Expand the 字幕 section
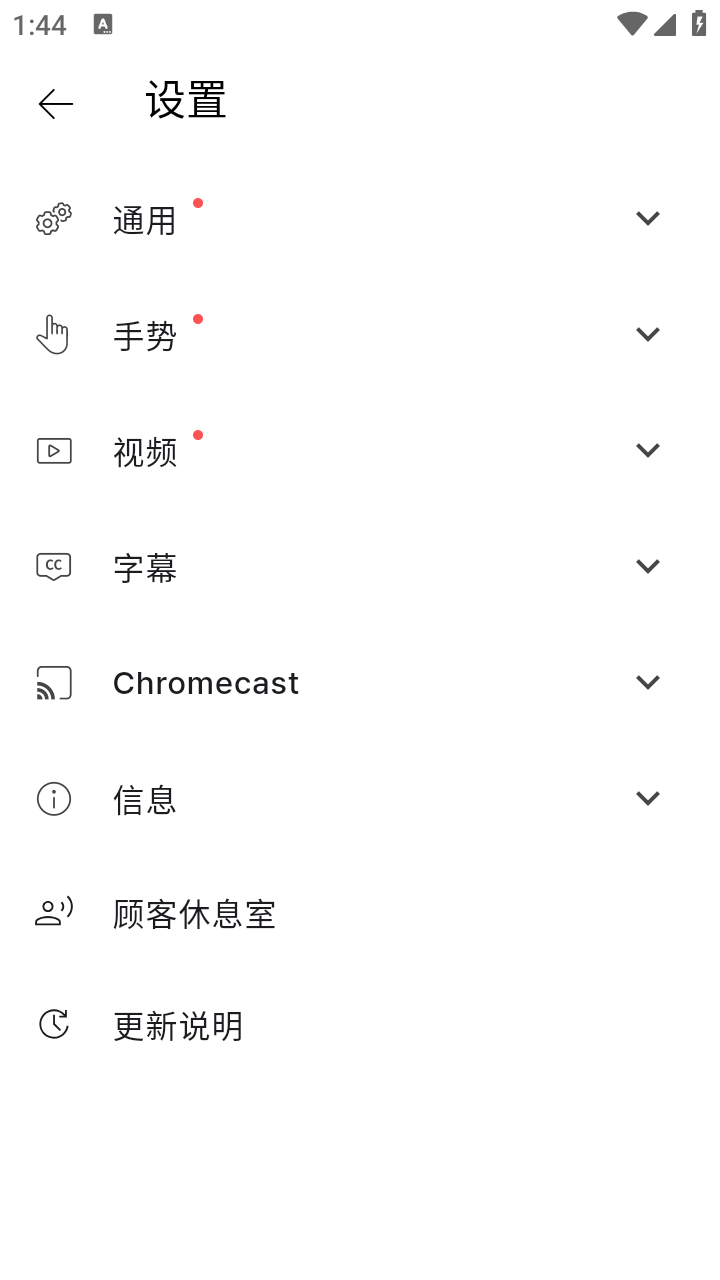 point(648,566)
